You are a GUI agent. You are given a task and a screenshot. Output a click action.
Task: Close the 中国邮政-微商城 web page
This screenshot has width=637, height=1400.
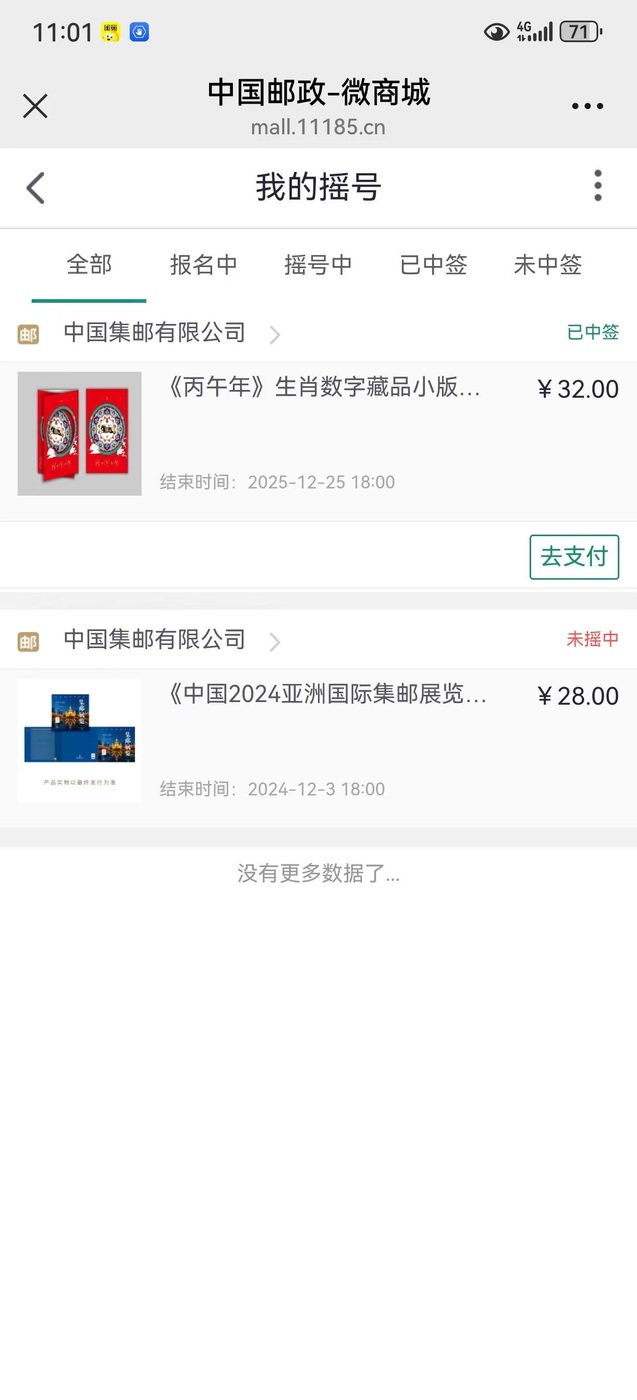pyautogui.click(x=35, y=106)
